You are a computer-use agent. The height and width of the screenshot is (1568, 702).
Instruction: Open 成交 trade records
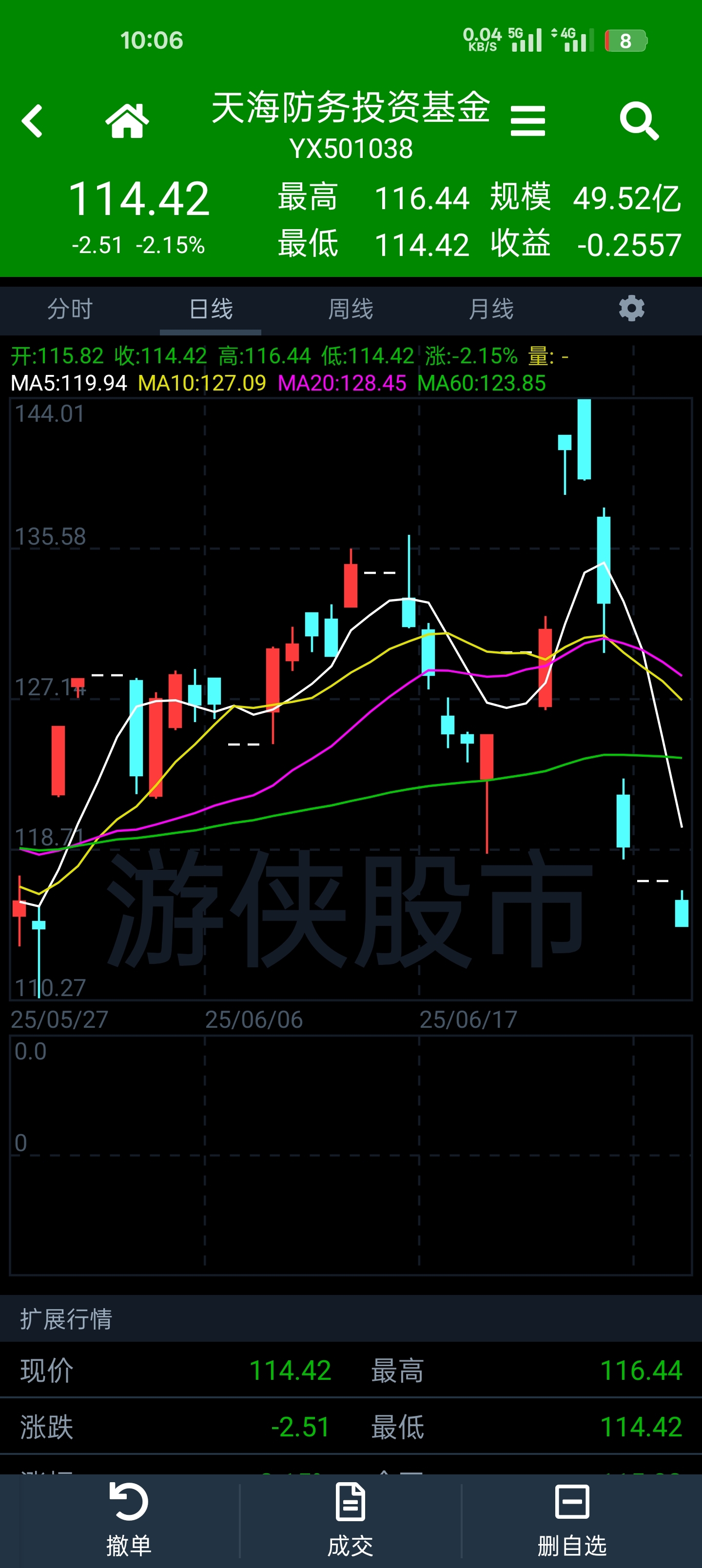(x=351, y=1520)
